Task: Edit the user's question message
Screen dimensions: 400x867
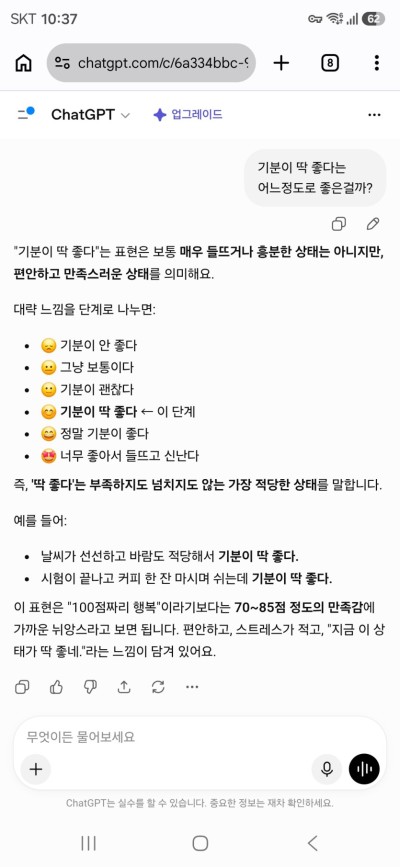Action: [x=373, y=224]
